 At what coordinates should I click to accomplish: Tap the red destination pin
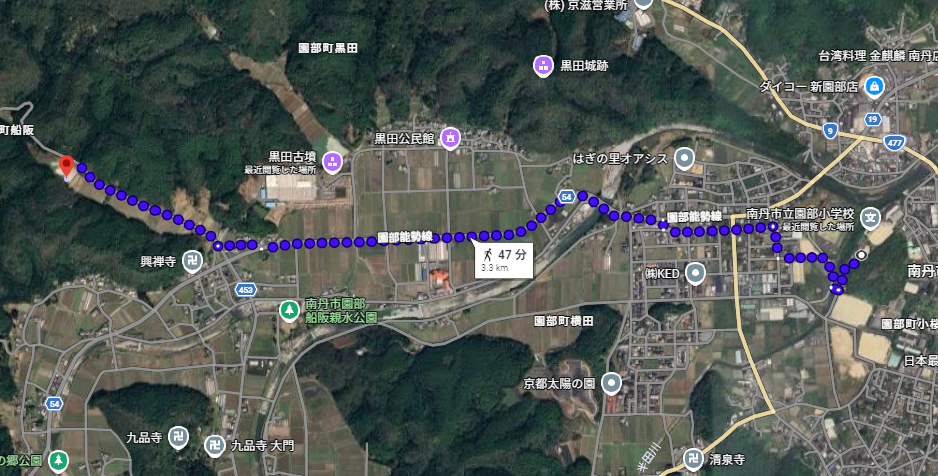66,166
